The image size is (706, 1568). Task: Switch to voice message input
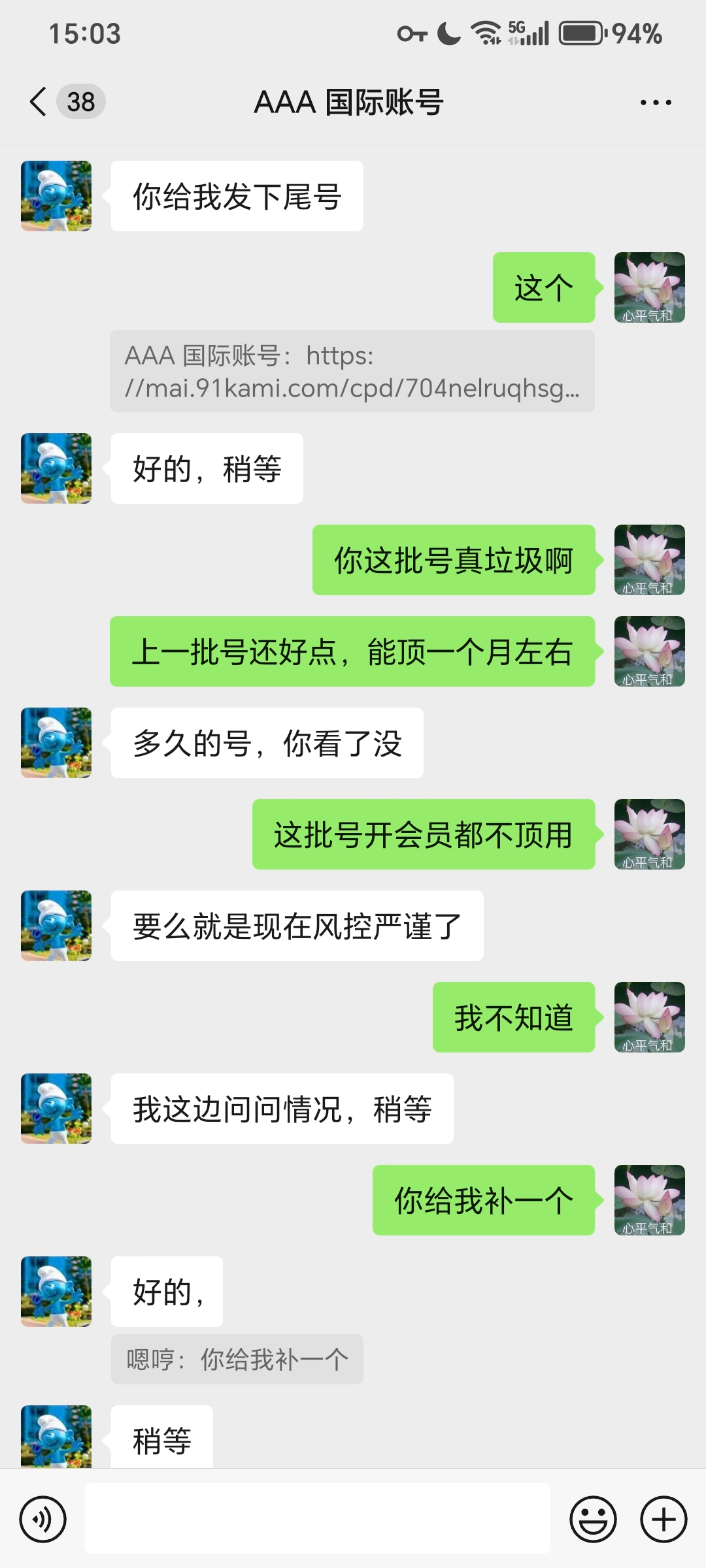pos(43,1519)
